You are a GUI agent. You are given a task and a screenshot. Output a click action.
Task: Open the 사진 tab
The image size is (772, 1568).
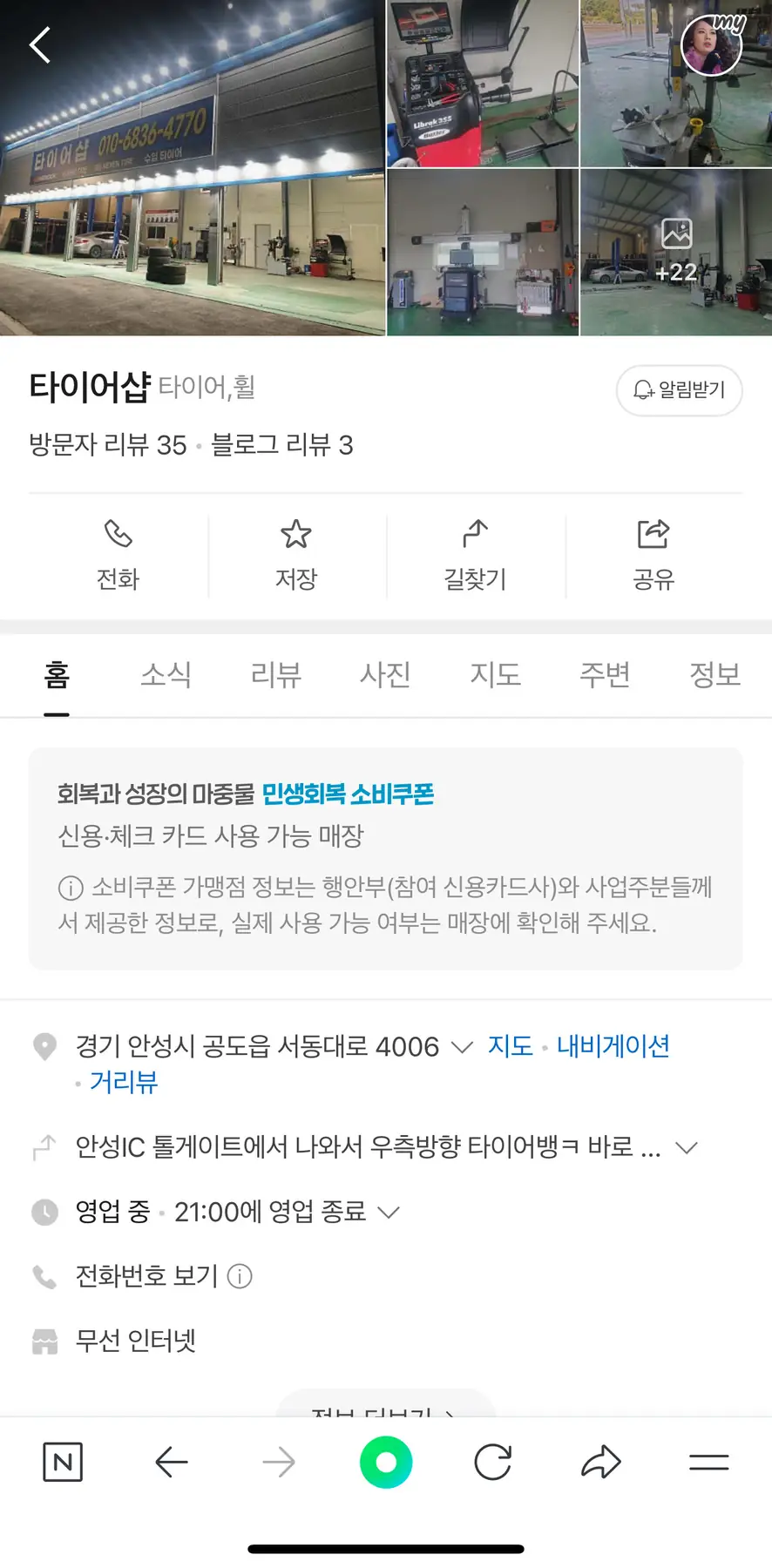pos(385,674)
